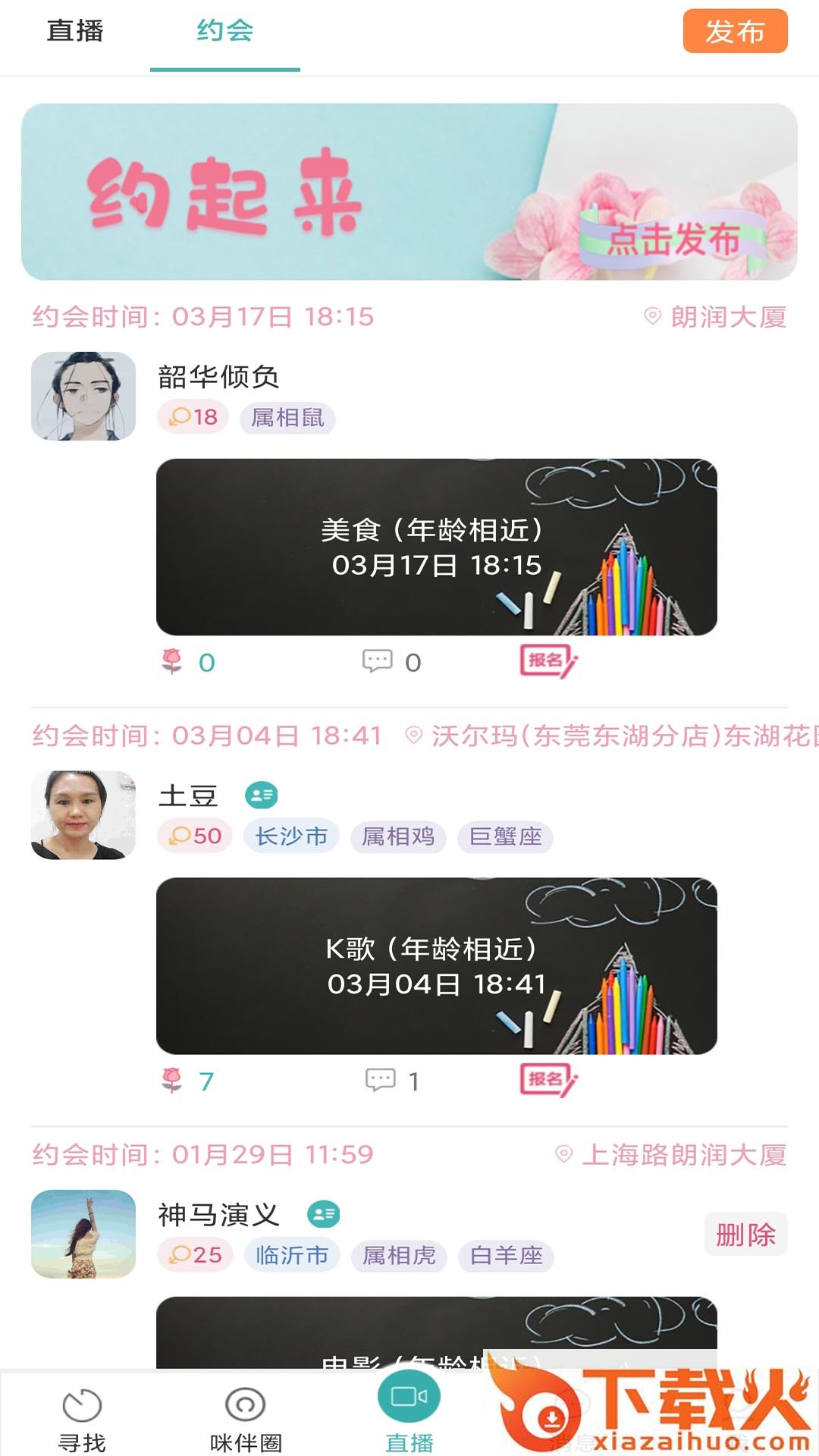Send a rose to 韶华倾负's date
Image resolution: width=819 pixels, height=1456 pixels.
[x=174, y=662]
